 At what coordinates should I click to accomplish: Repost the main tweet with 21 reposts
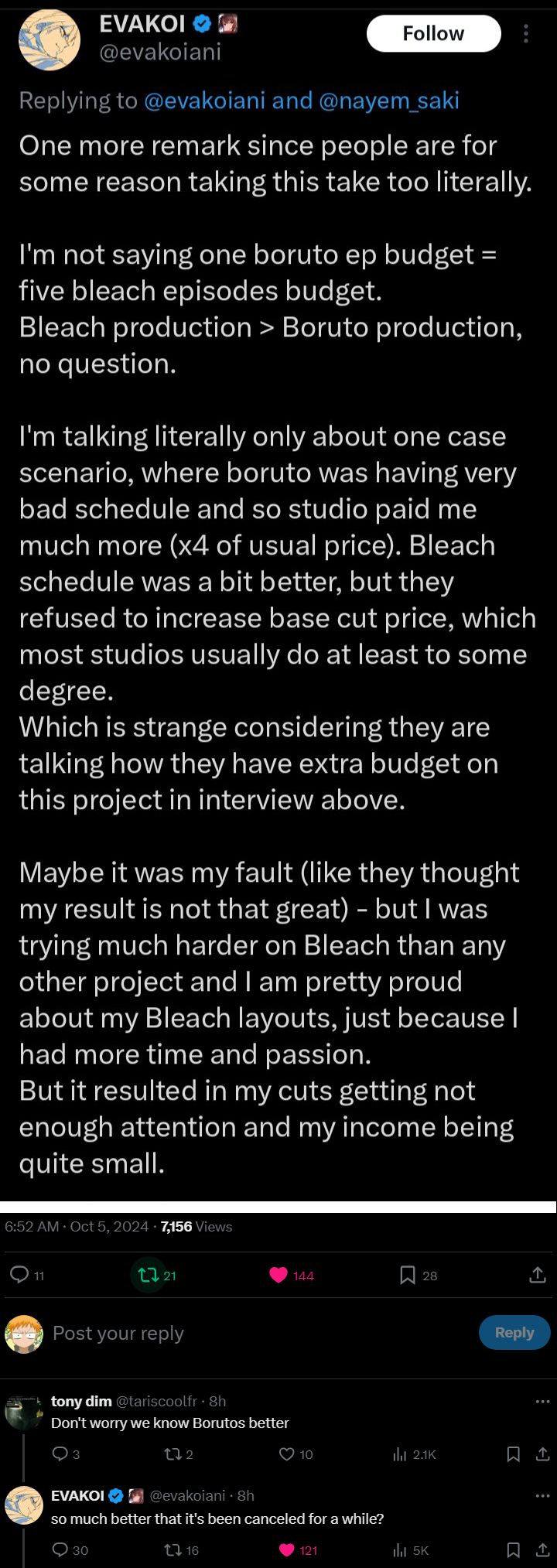click(148, 1274)
